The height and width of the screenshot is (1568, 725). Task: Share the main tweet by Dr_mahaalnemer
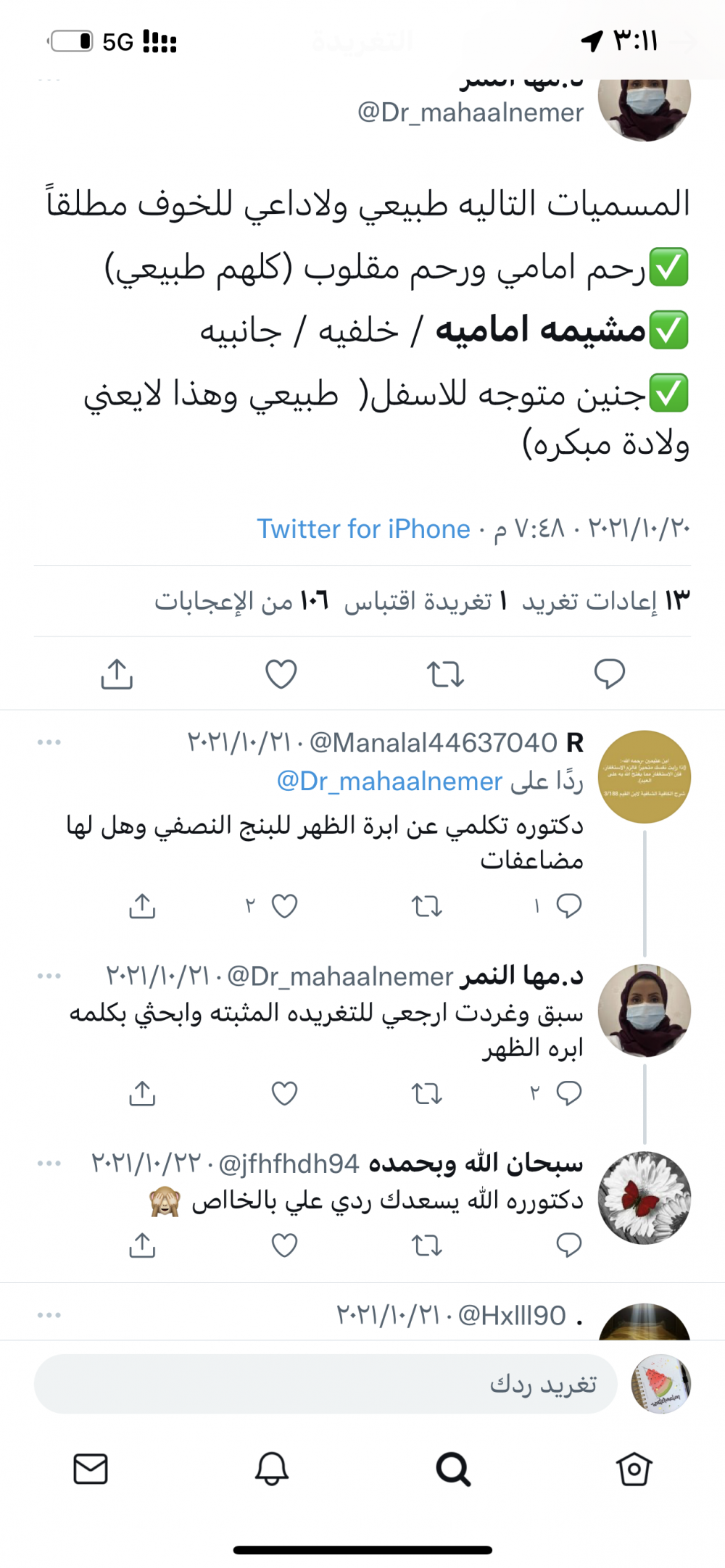pyautogui.click(x=117, y=673)
